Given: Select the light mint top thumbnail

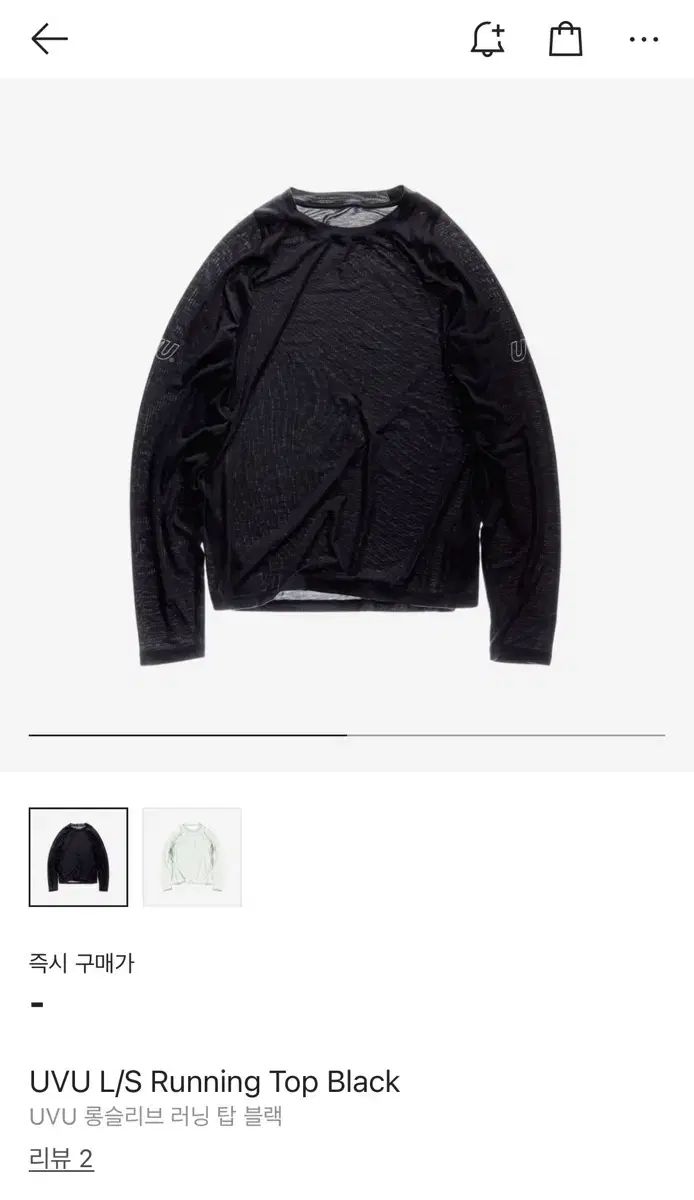Looking at the screenshot, I should (x=192, y=857).
